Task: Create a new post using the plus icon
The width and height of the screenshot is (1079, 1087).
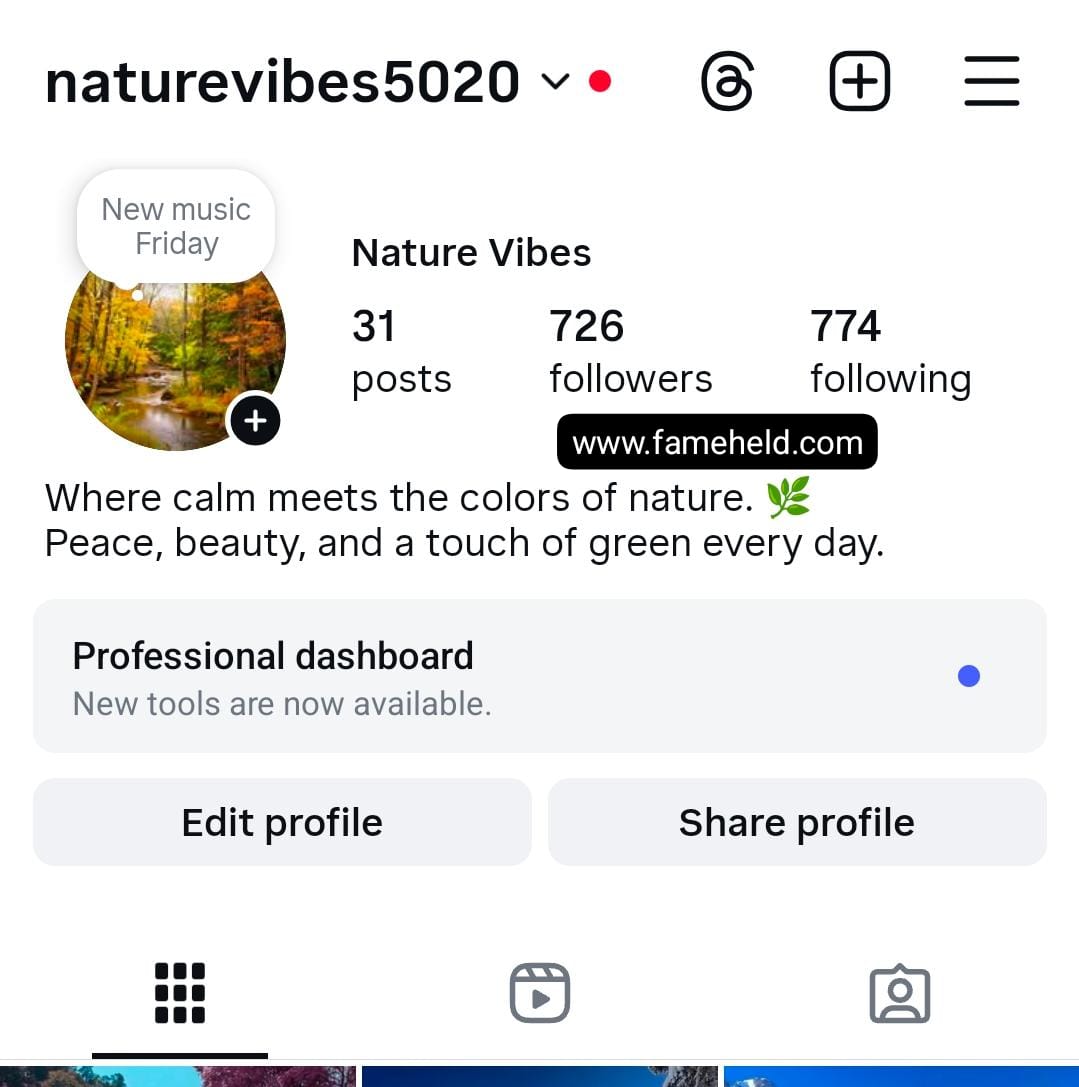Action: pyautogui.click(x=859, y=81)
